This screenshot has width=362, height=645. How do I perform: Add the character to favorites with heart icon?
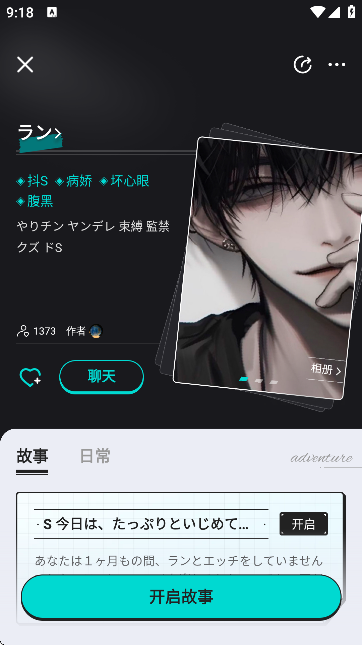(30, 377)
